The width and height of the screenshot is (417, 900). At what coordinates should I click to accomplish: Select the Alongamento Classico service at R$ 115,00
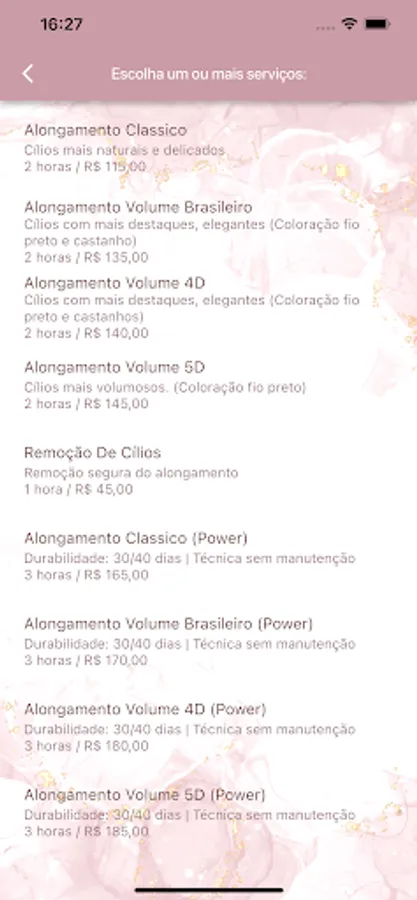point(208,149)
